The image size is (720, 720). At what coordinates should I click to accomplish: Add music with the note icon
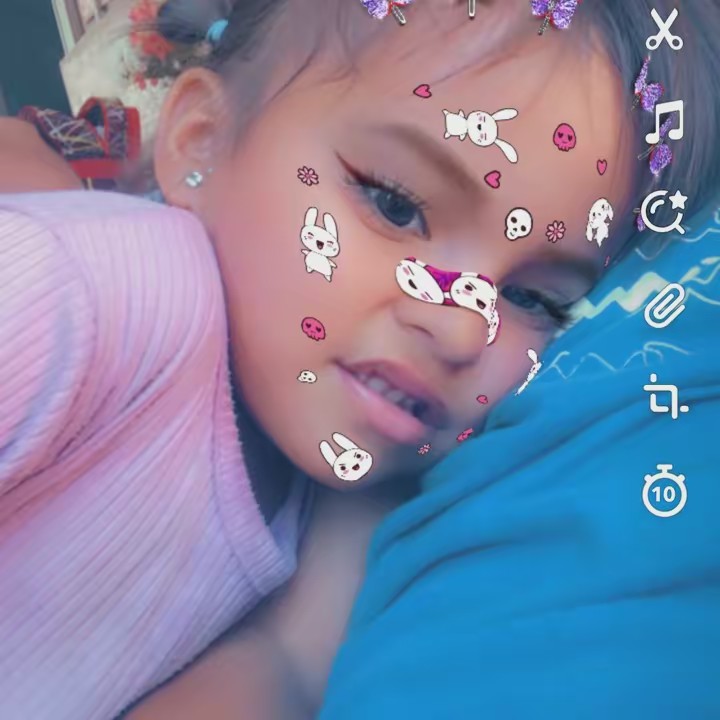pyautogui.click(x=664, y=121)
